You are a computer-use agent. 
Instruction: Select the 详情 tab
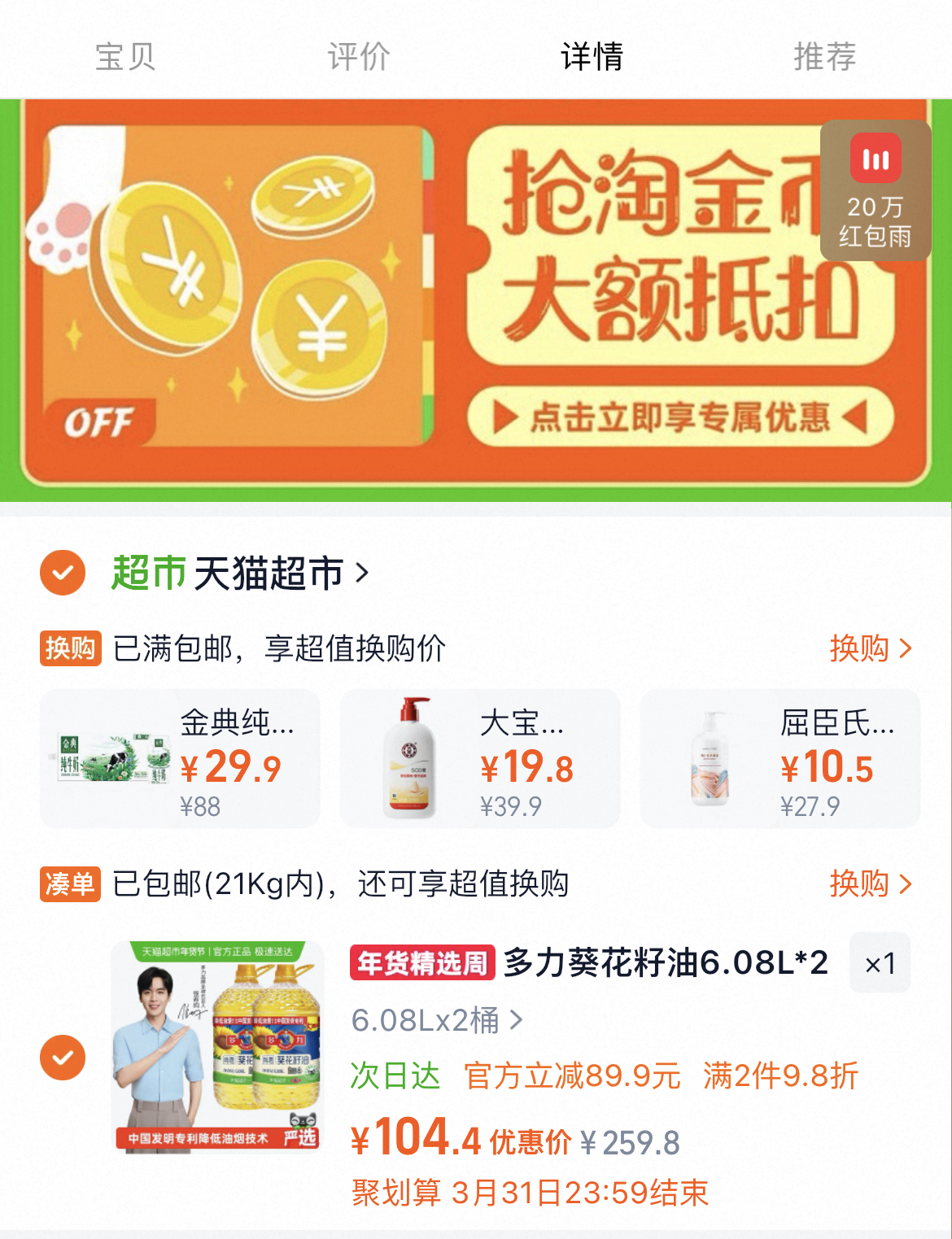[x=592, y=56]
